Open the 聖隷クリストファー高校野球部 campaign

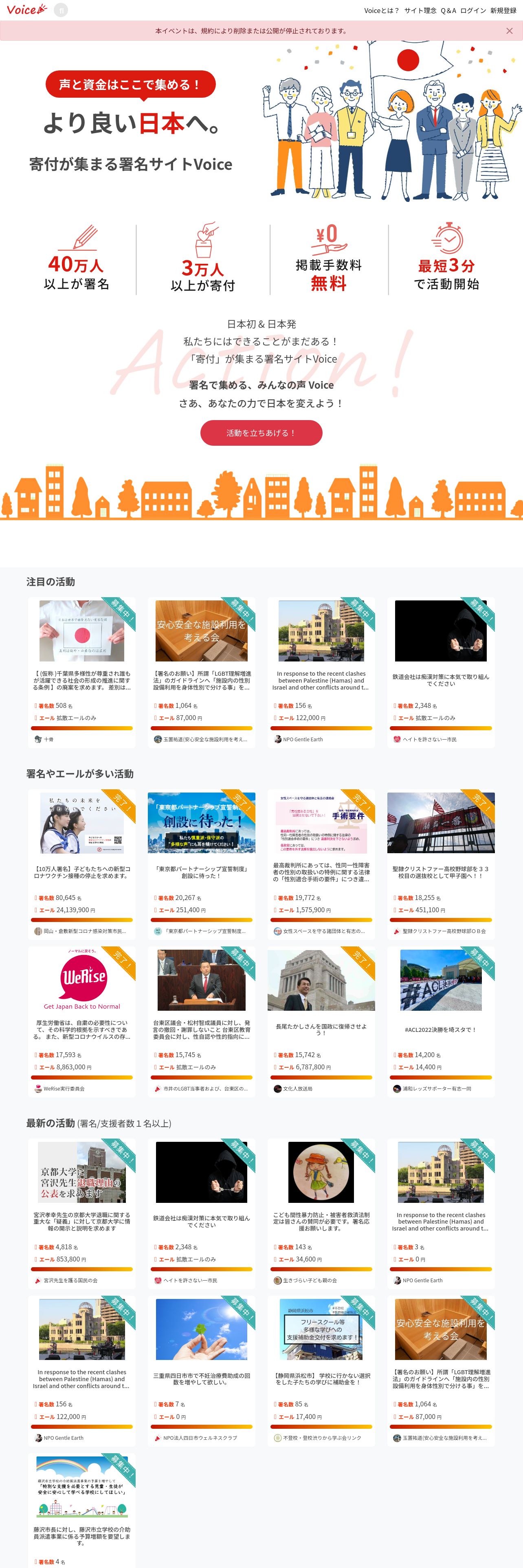[440, 872]
